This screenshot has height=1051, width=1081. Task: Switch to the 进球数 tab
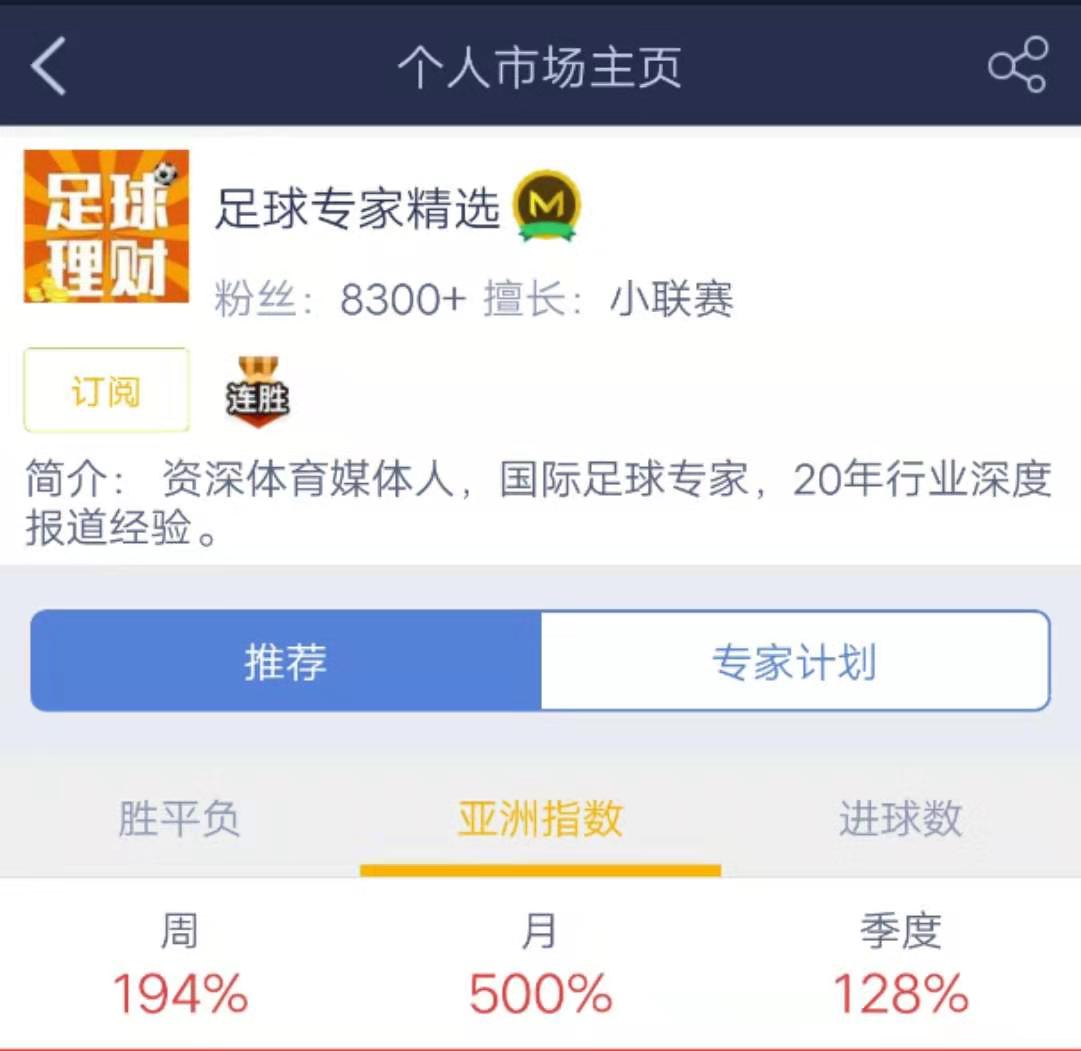900,820
